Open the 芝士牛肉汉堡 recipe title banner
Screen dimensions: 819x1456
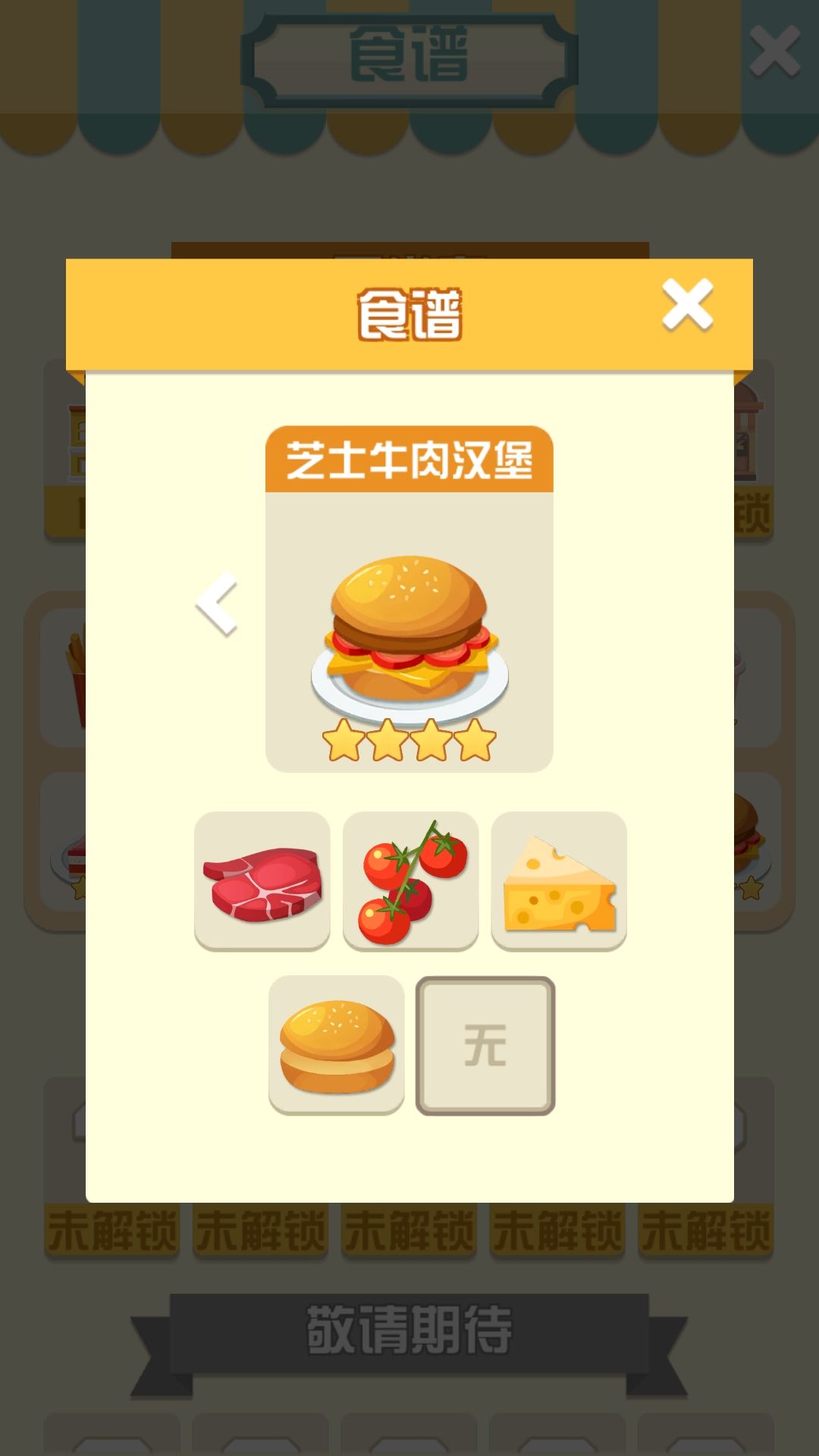point(409,459)
